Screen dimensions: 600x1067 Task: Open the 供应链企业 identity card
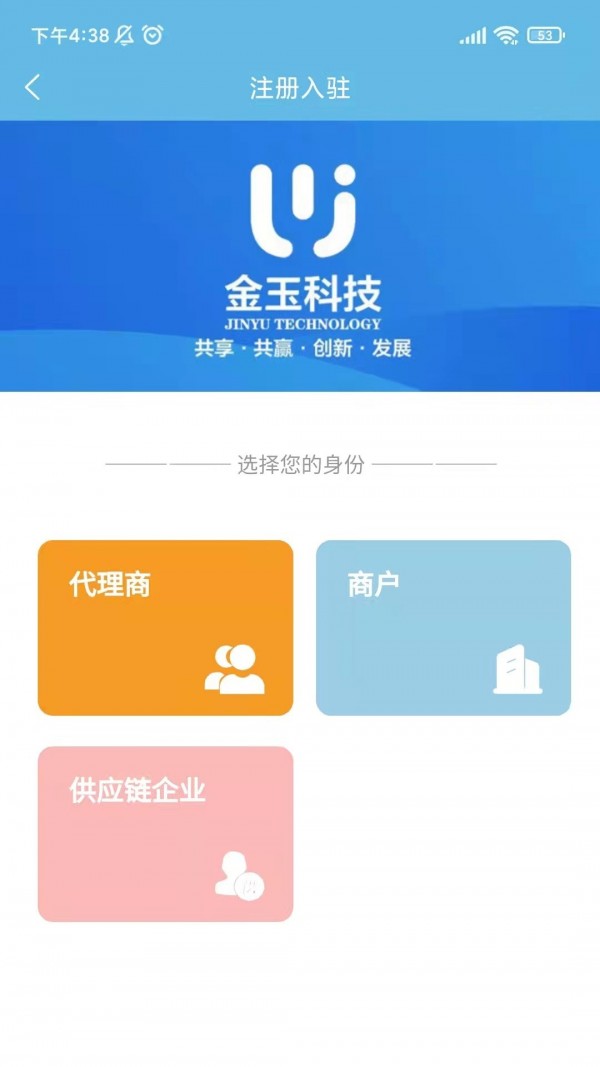click(165, 833)
